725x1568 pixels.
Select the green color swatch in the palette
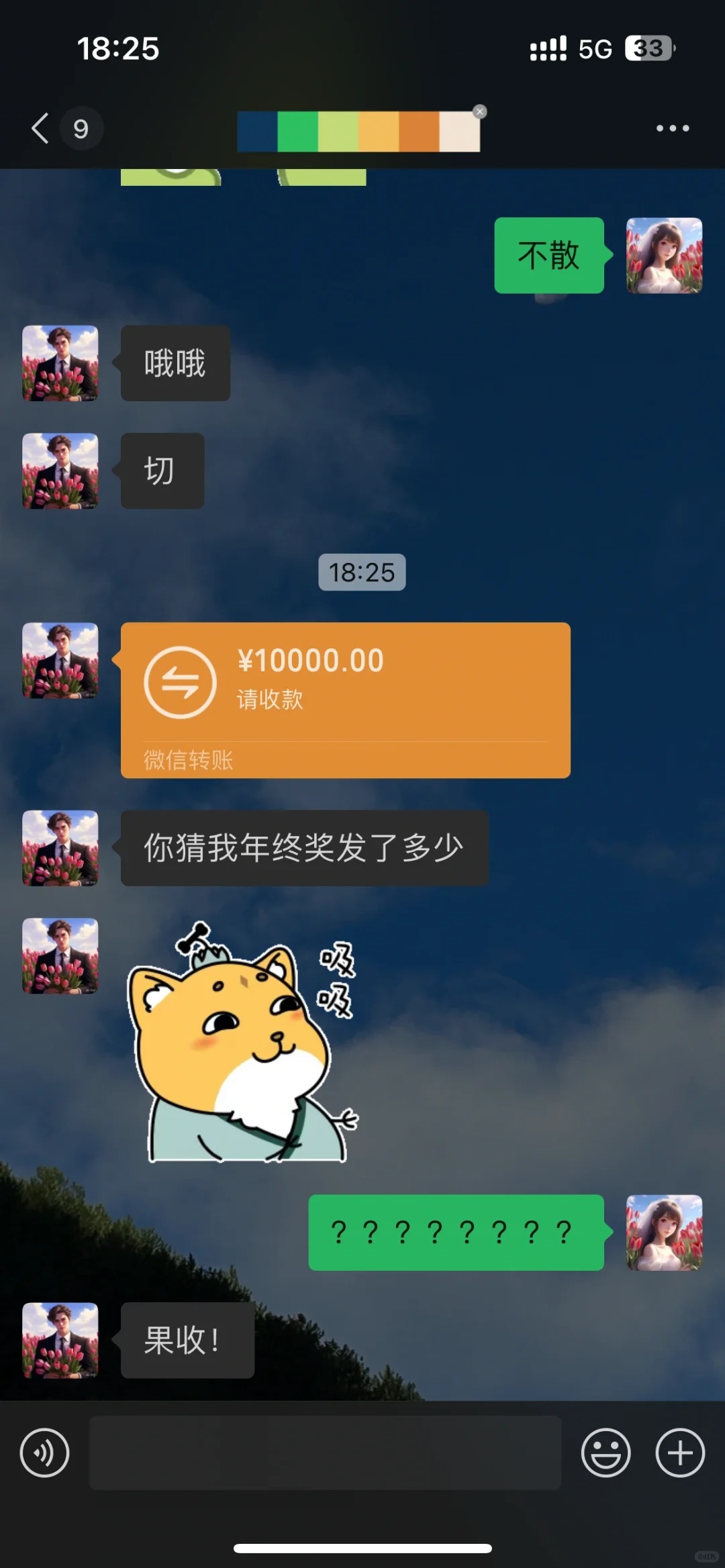click(x=298, y=131)
